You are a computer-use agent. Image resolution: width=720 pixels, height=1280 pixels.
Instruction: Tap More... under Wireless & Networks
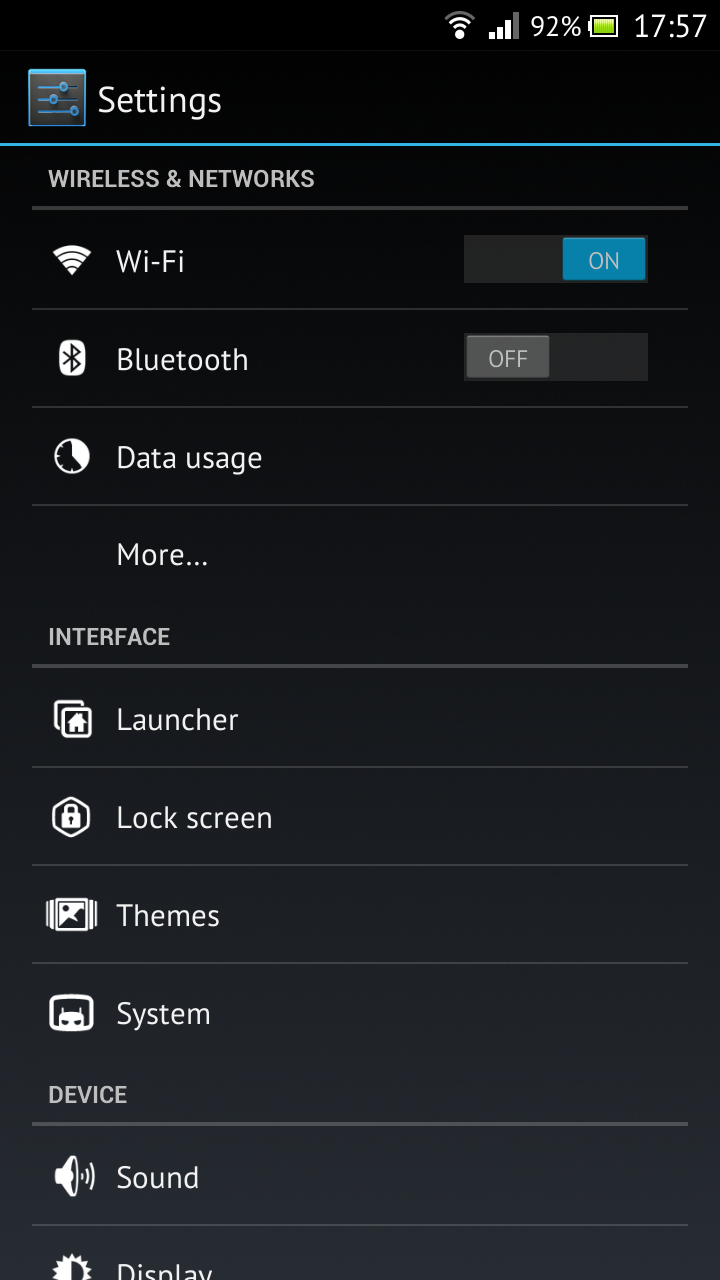[x=162, y=554]
